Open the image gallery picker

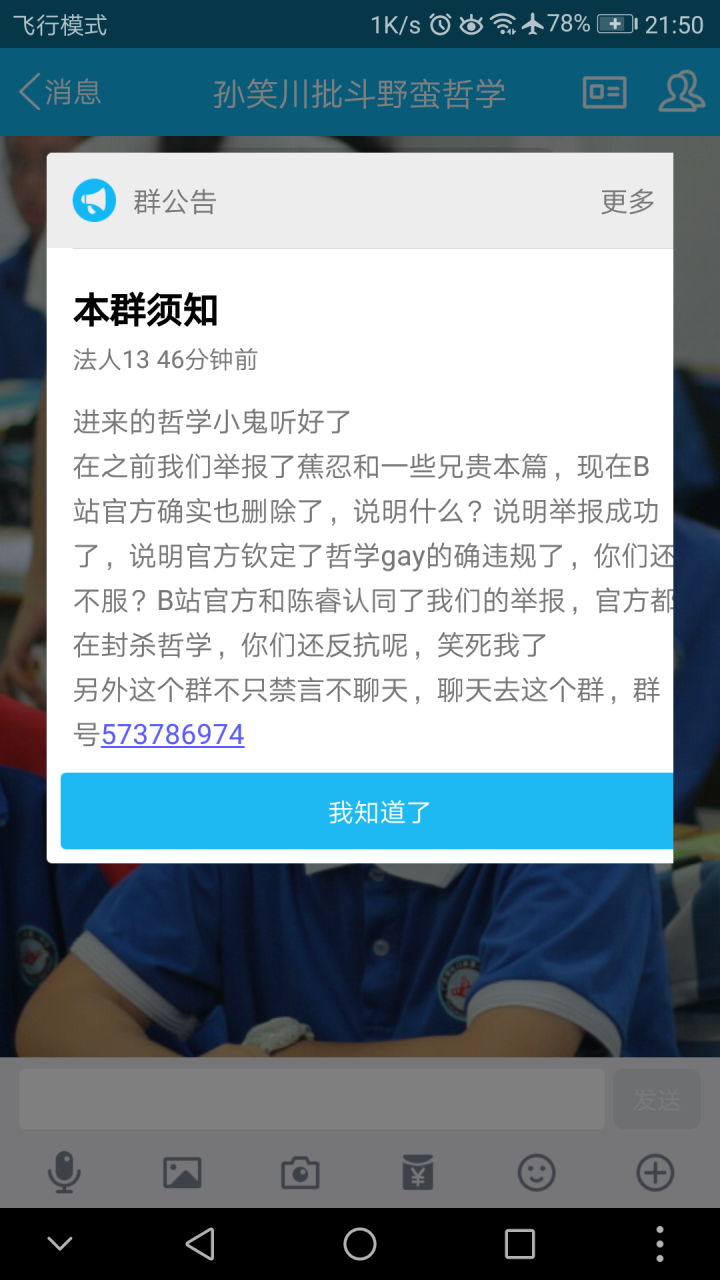[182, 1172]
